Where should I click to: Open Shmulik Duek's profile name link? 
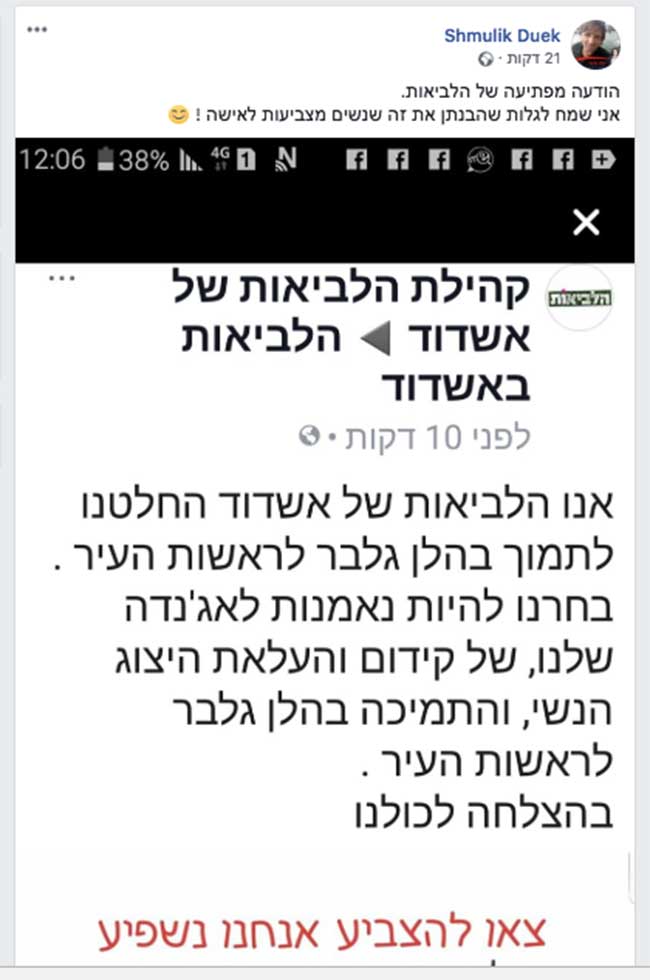[504, 36]
